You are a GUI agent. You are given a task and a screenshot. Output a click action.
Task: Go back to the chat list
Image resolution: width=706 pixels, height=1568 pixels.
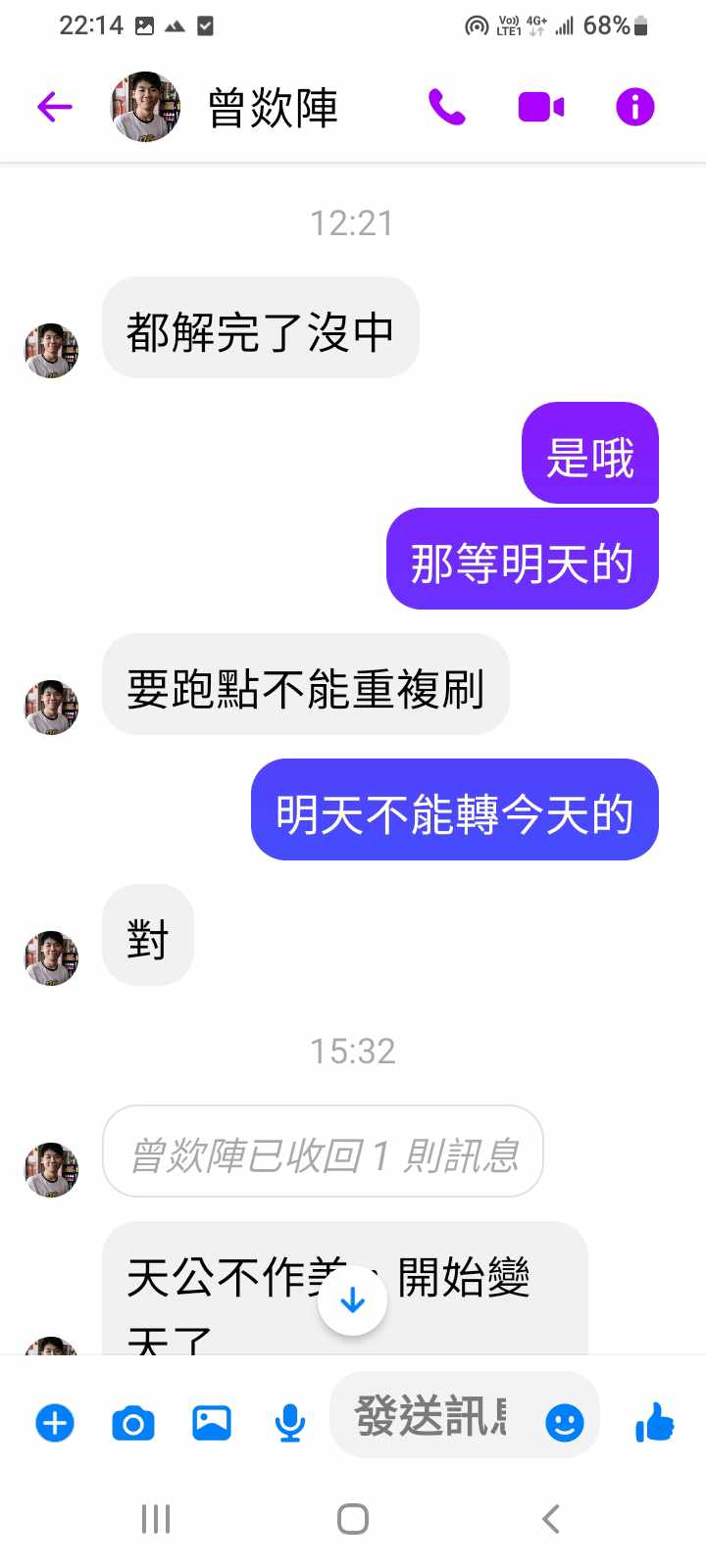tap(55, 107)
